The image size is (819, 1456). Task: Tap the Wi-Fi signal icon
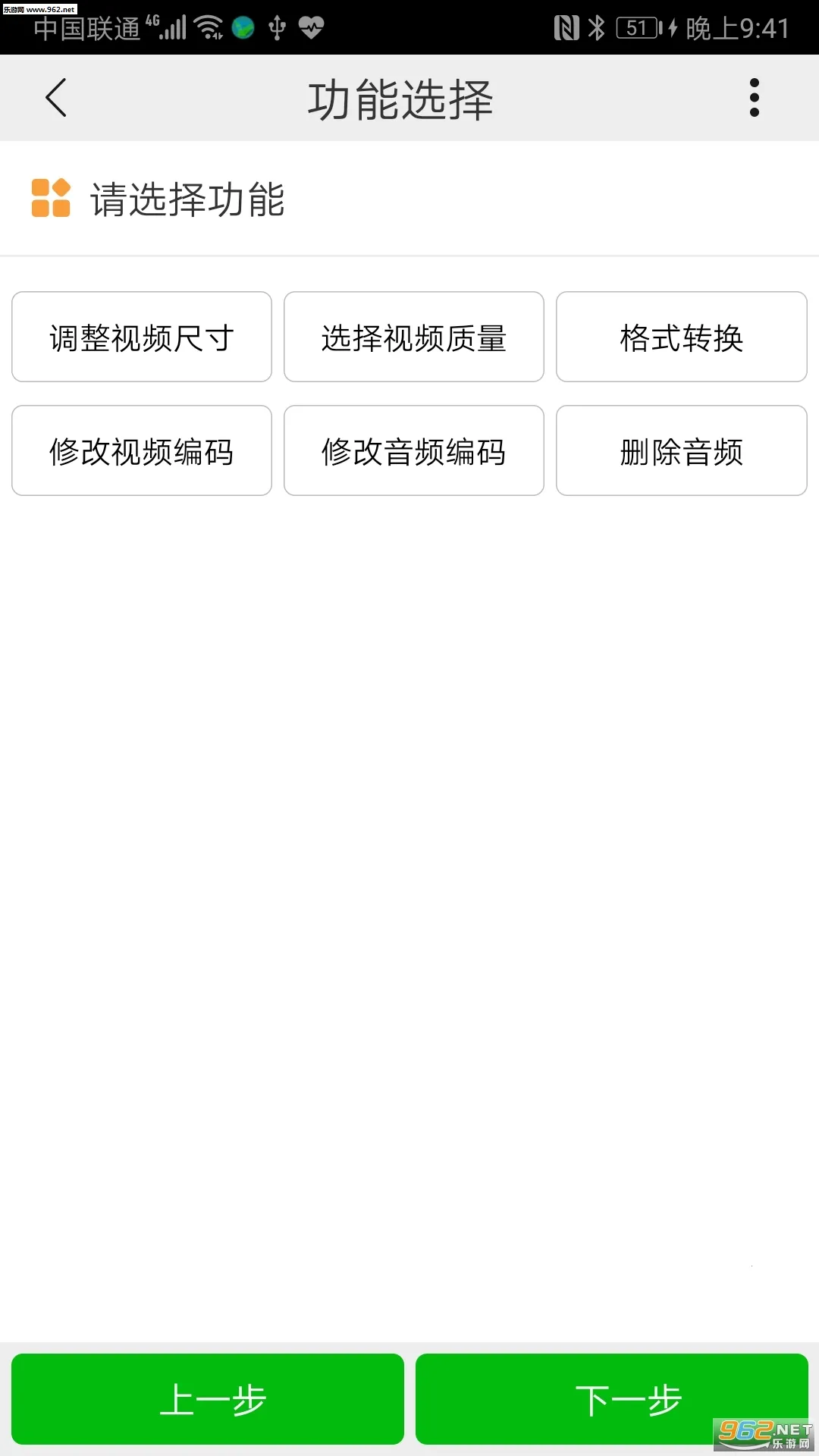coord(206,27)
